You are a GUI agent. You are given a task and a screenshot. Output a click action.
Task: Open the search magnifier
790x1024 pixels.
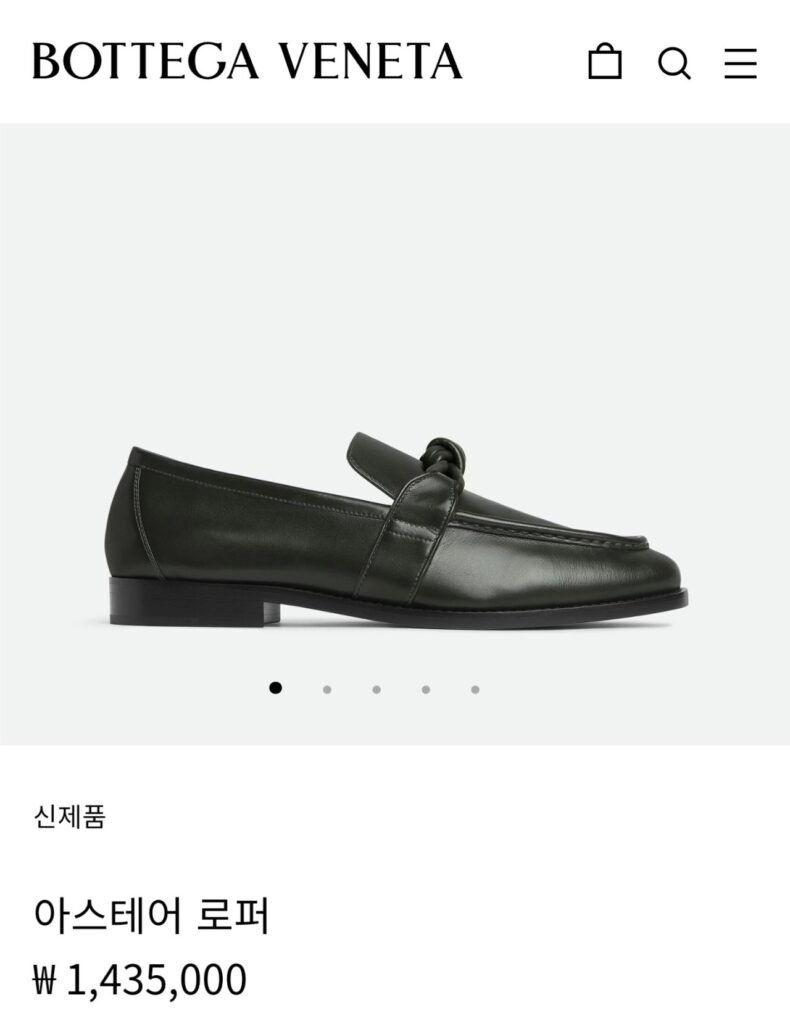674,63
